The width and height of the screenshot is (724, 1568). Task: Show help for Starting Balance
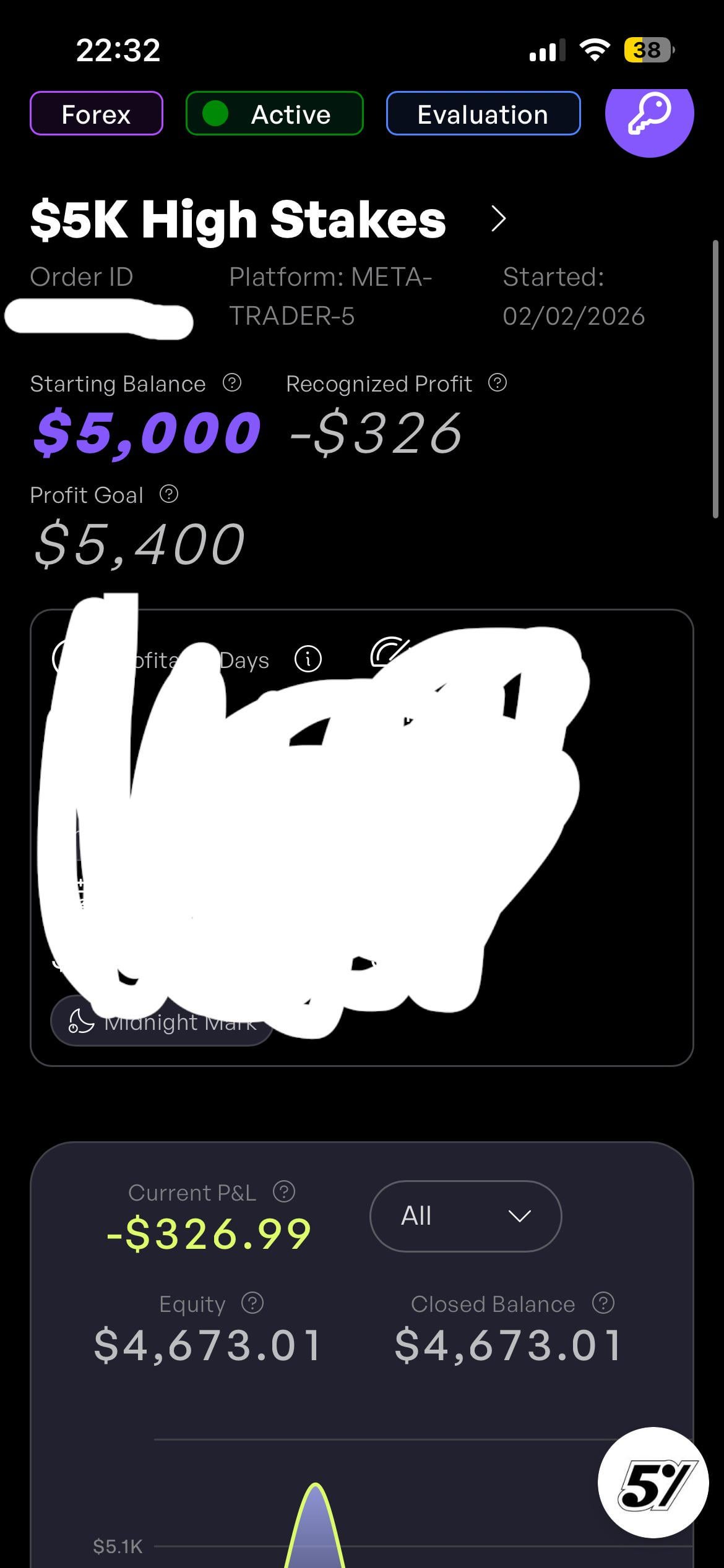coord(232,383)
